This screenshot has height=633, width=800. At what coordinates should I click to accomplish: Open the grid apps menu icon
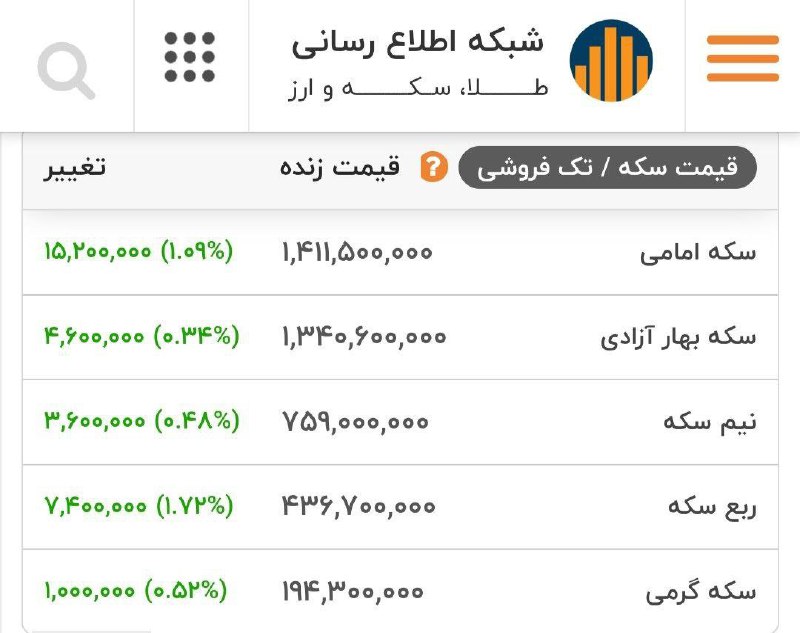(190, 57)
